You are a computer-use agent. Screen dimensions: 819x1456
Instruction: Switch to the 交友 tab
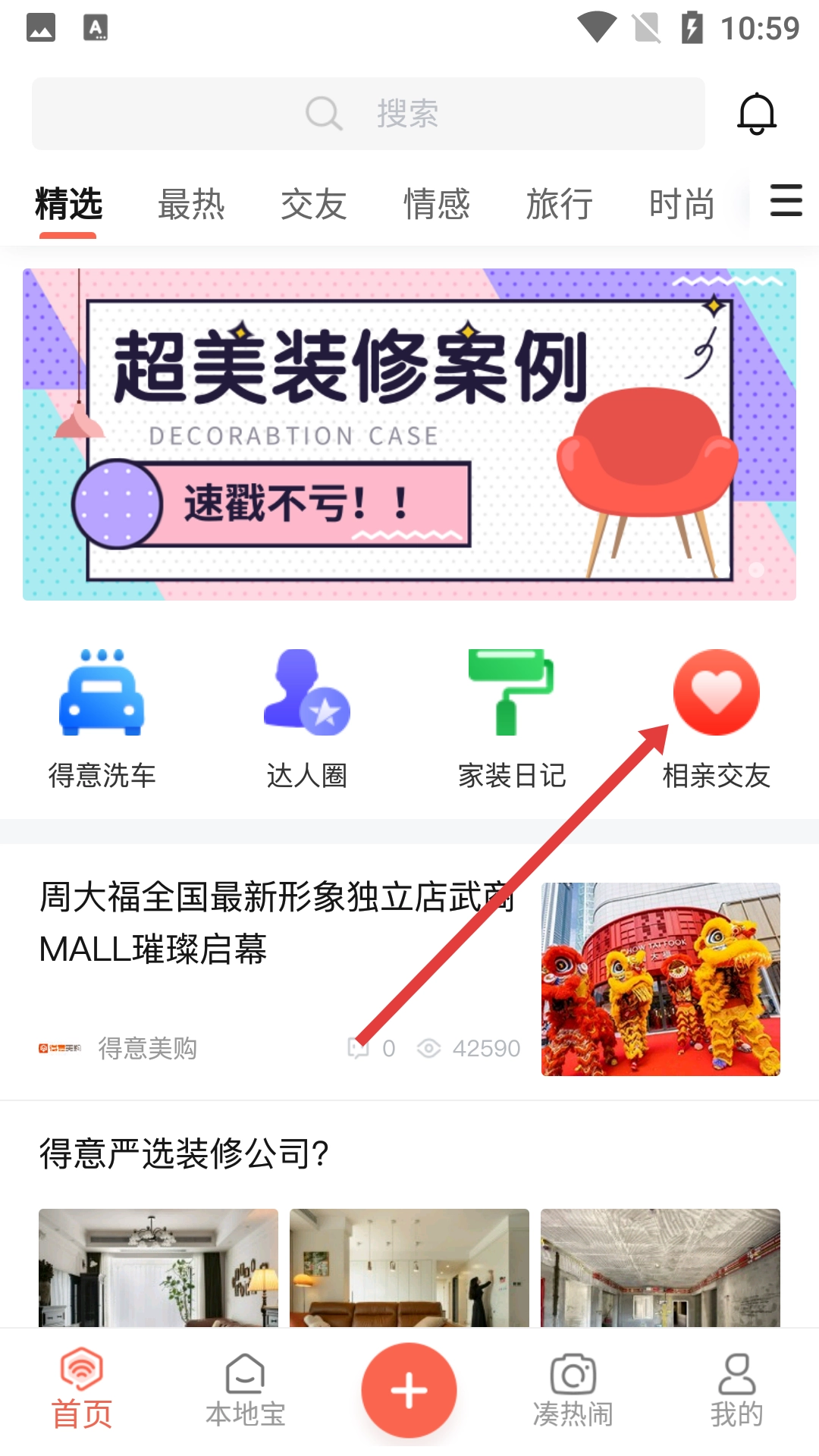[x=314, y=205]
